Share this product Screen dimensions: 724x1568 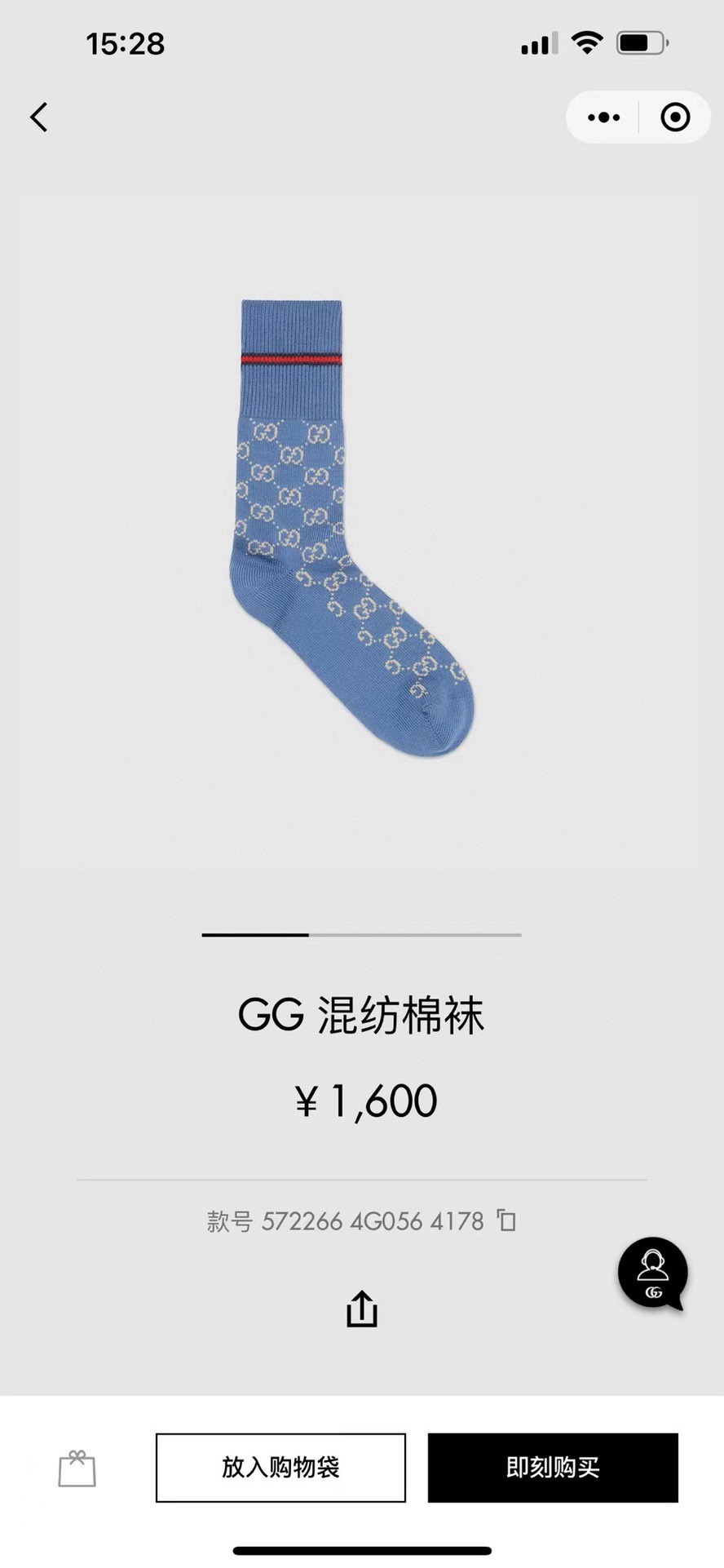pyautogui.click(x=361, y=1309)
